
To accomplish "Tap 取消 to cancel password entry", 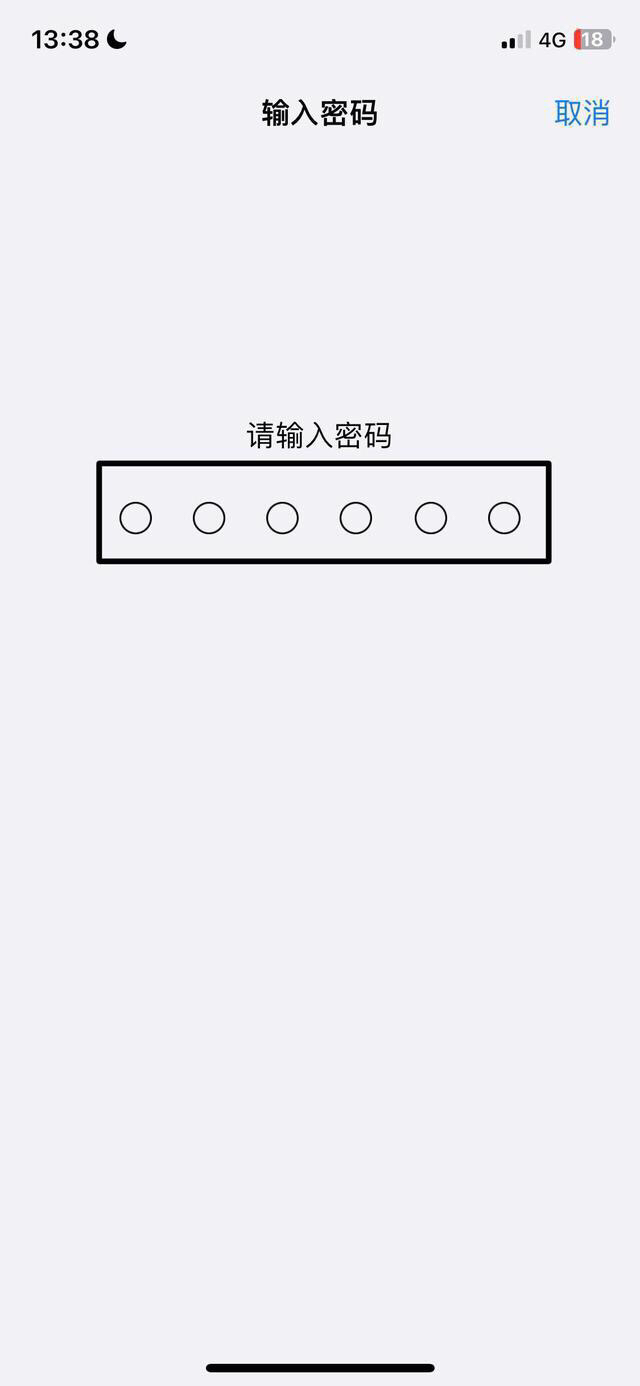I will point(582,113).
